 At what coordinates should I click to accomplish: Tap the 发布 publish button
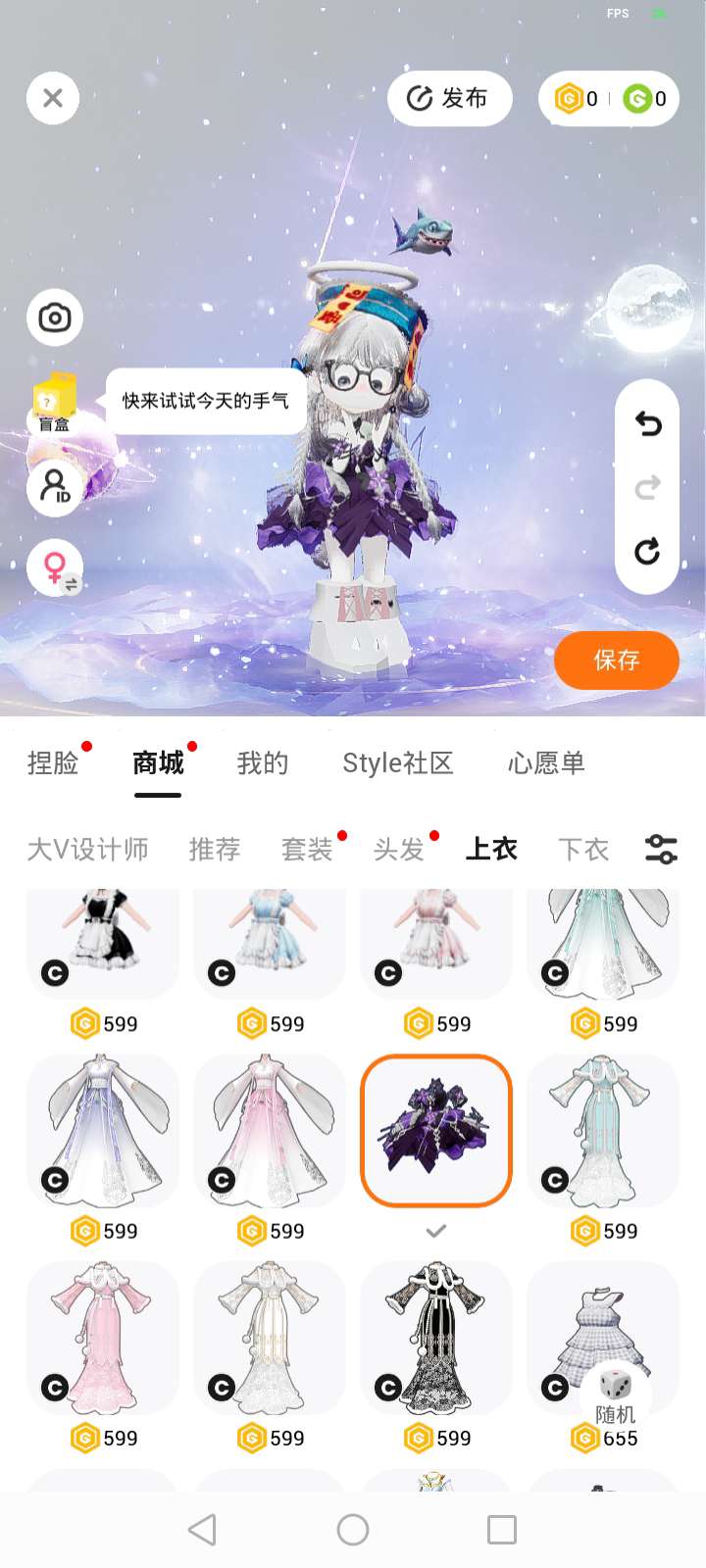click(449, 98)
